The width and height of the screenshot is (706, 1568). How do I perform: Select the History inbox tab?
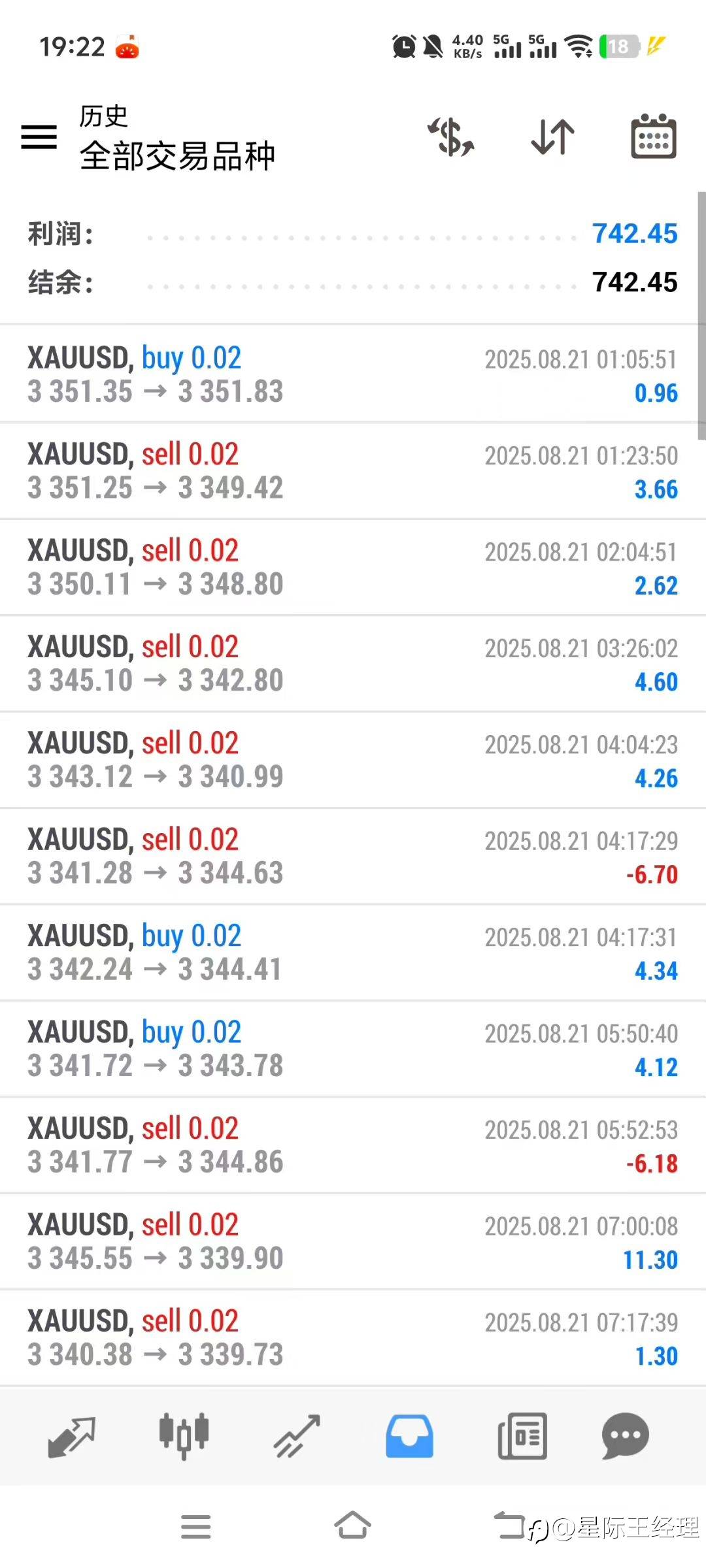tap(409, 1437)
